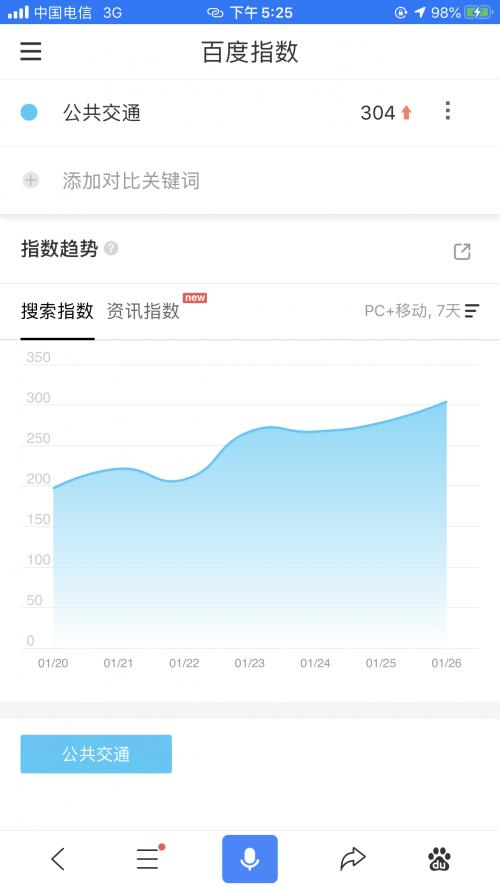Viewport: 500px width, 888px height.
Task: Open the PC+移动, 7天 filter
Action: click(422, 310)
